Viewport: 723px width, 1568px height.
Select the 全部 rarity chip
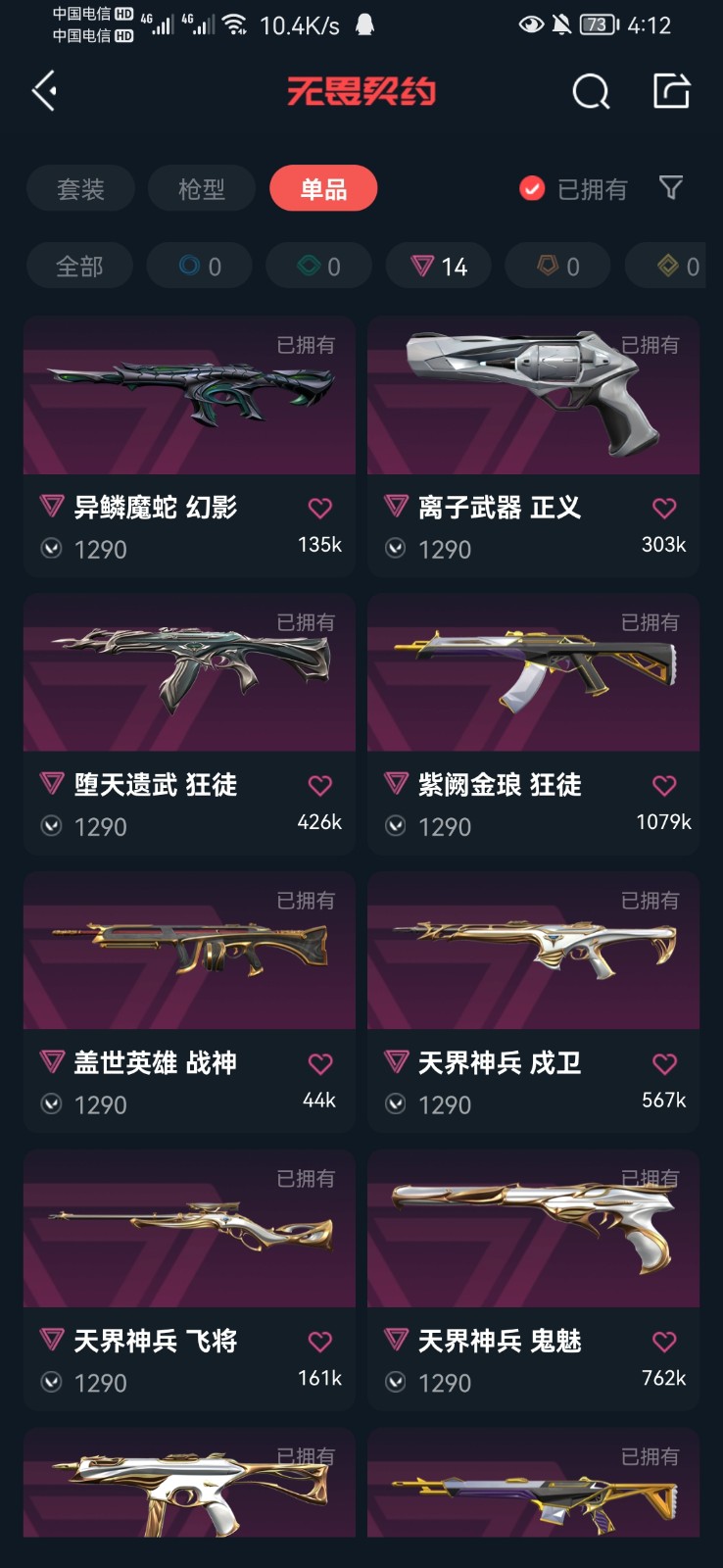79,266
